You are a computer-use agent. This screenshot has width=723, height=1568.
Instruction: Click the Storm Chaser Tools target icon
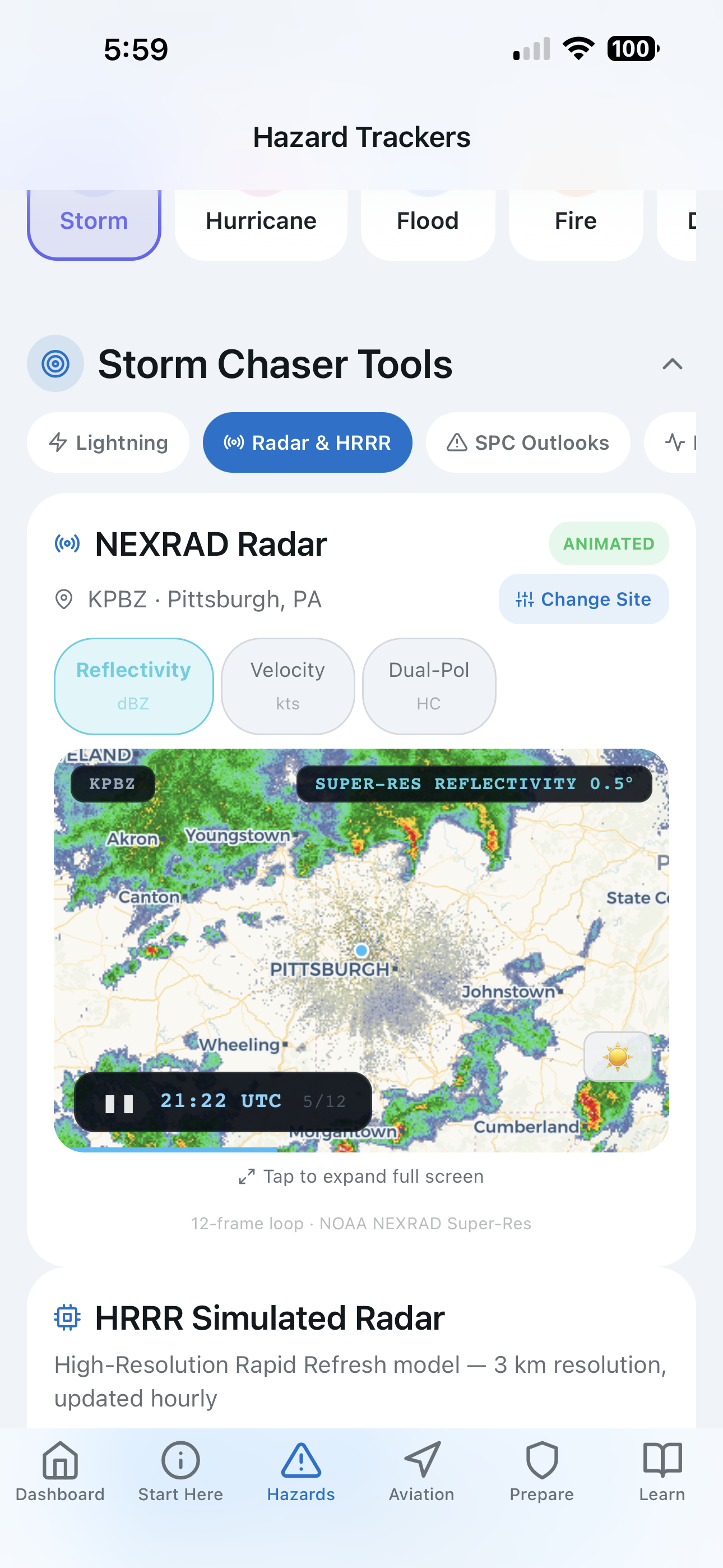55,364
